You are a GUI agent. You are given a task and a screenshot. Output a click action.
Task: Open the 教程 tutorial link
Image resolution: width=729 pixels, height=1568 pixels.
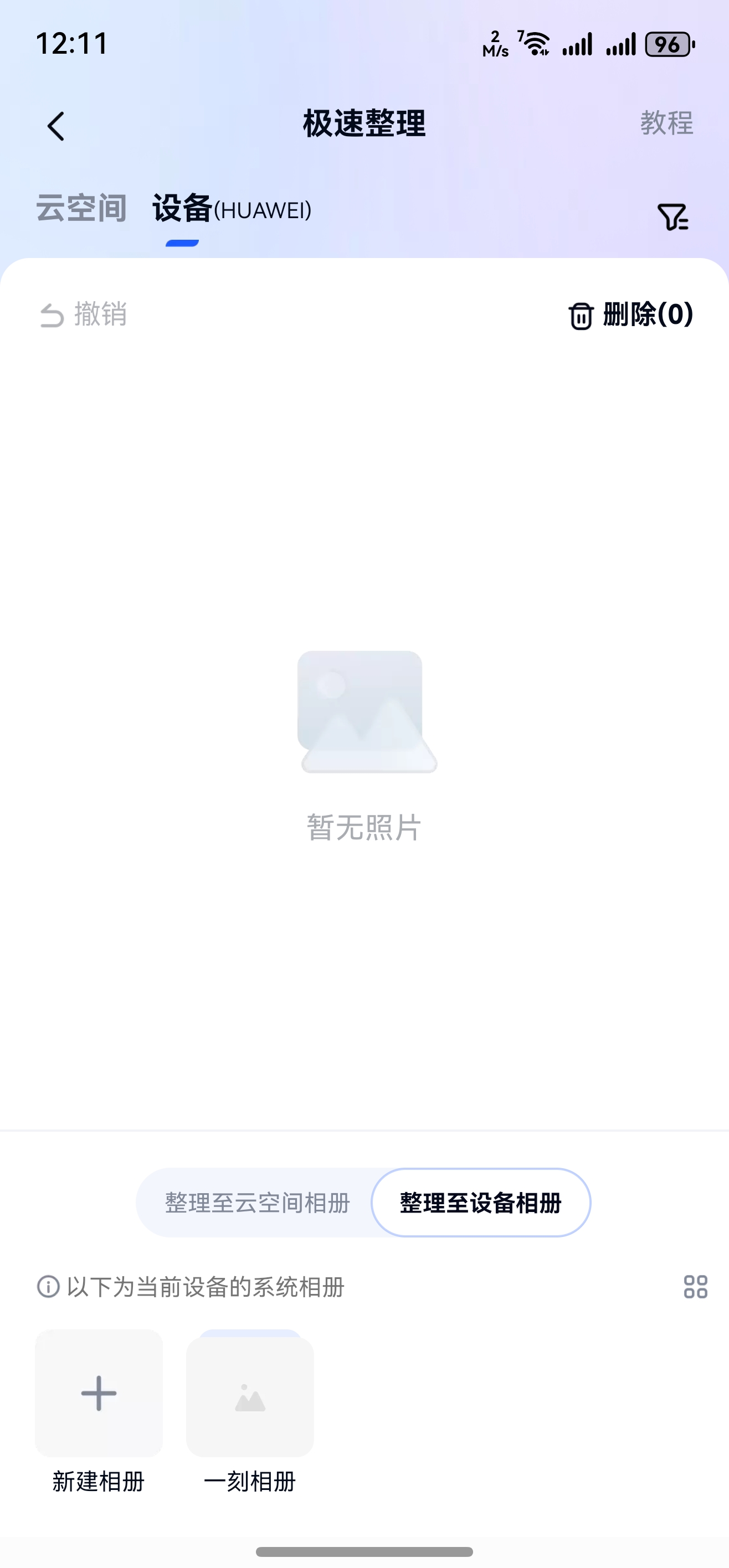coord(666,123)
